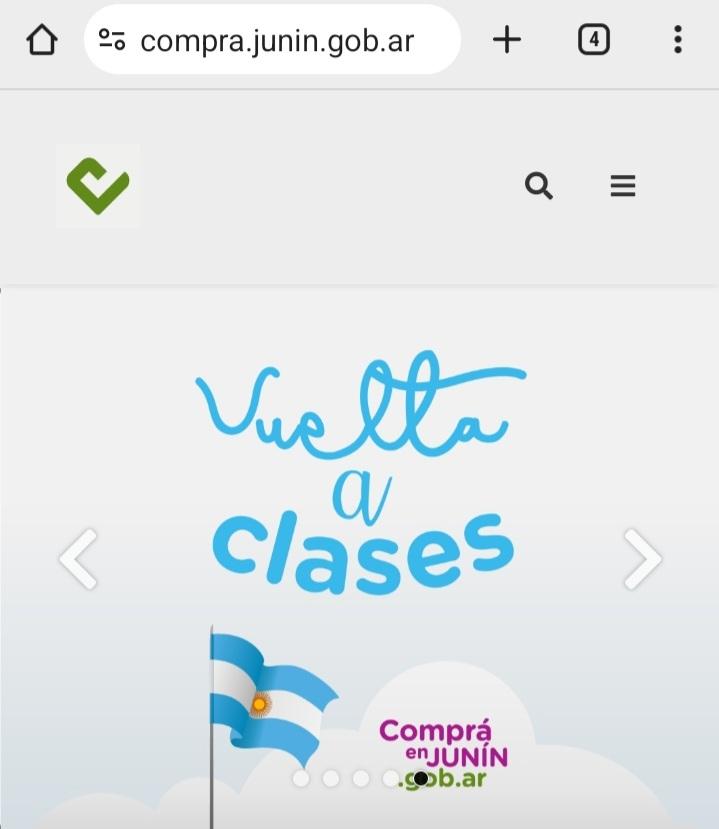Image resolution: width=719 pixels, height=829 pixels.
Task: Open the browser overflow menu
Action: pyautogui.click(x=678, y=40)
